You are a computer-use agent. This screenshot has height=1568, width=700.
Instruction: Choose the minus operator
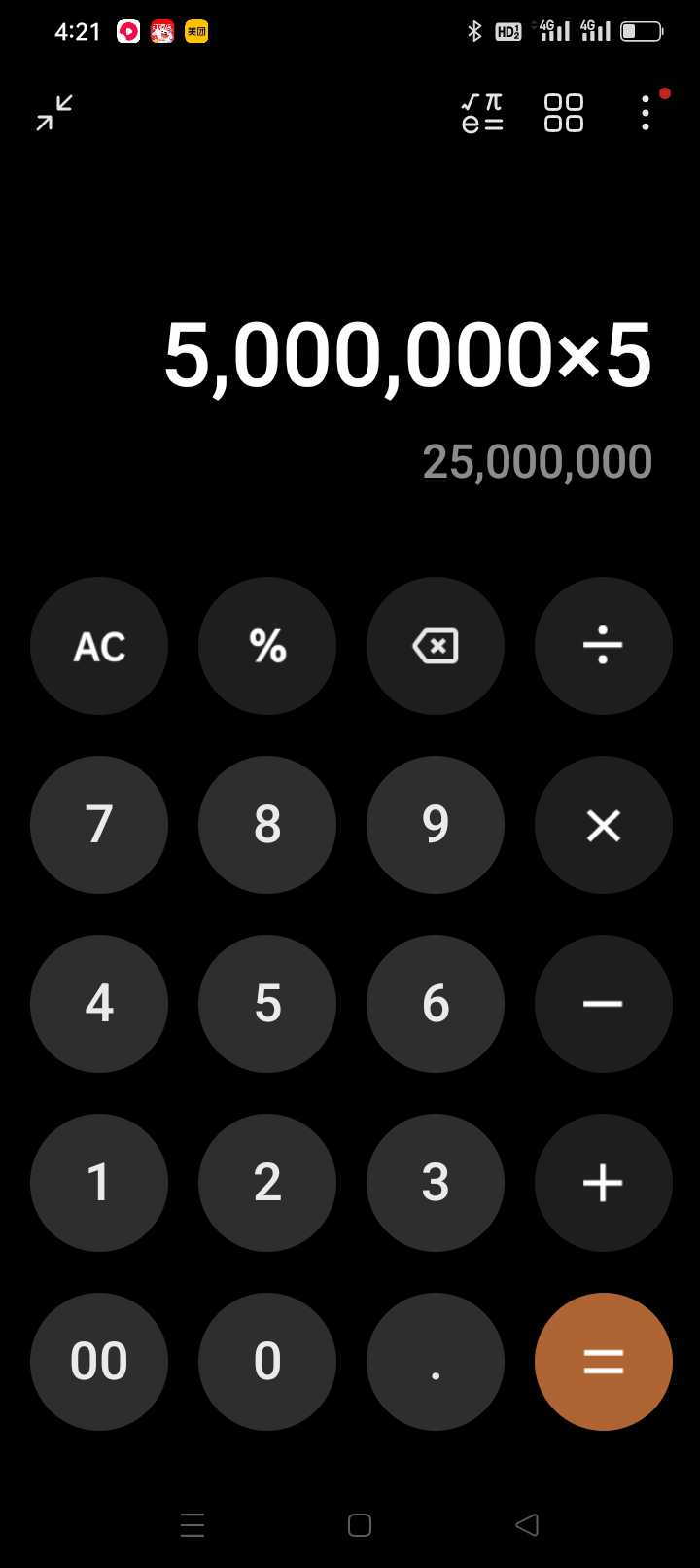(604, 1004)
